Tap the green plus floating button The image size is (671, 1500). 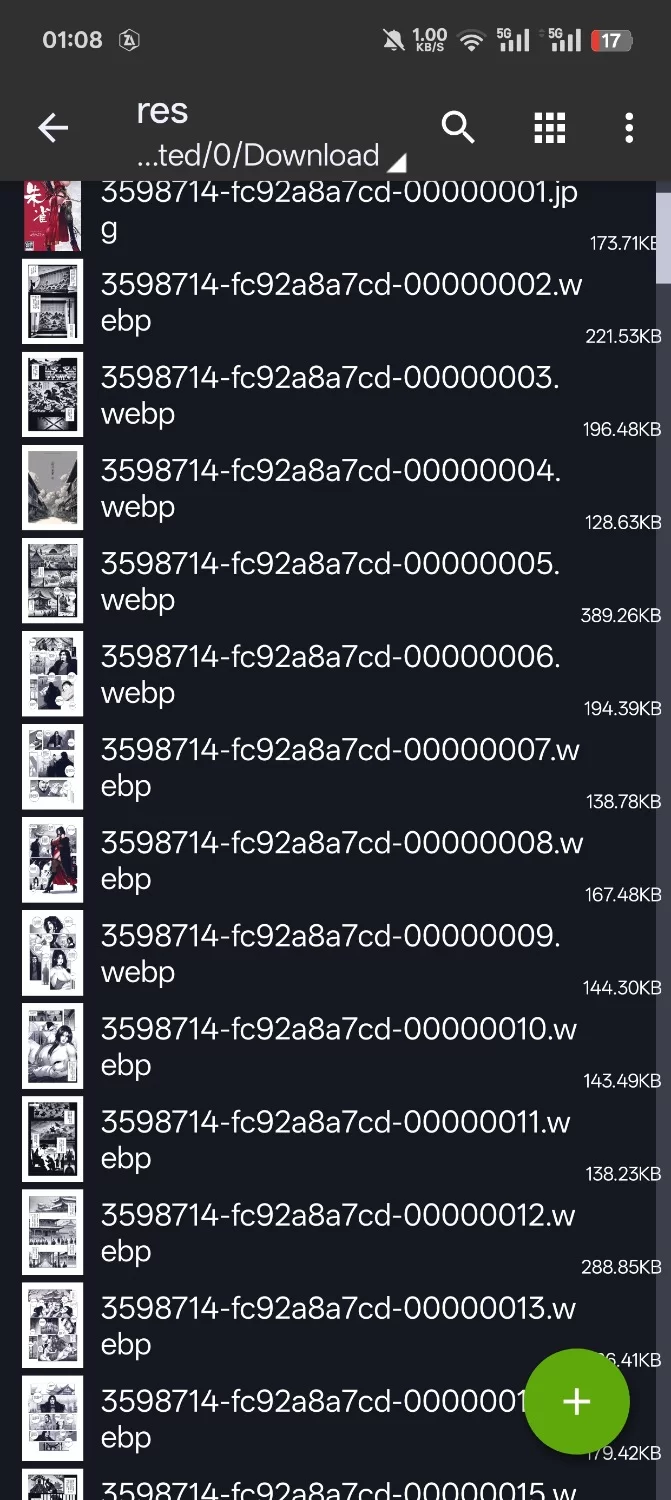tap(577, 1401)
